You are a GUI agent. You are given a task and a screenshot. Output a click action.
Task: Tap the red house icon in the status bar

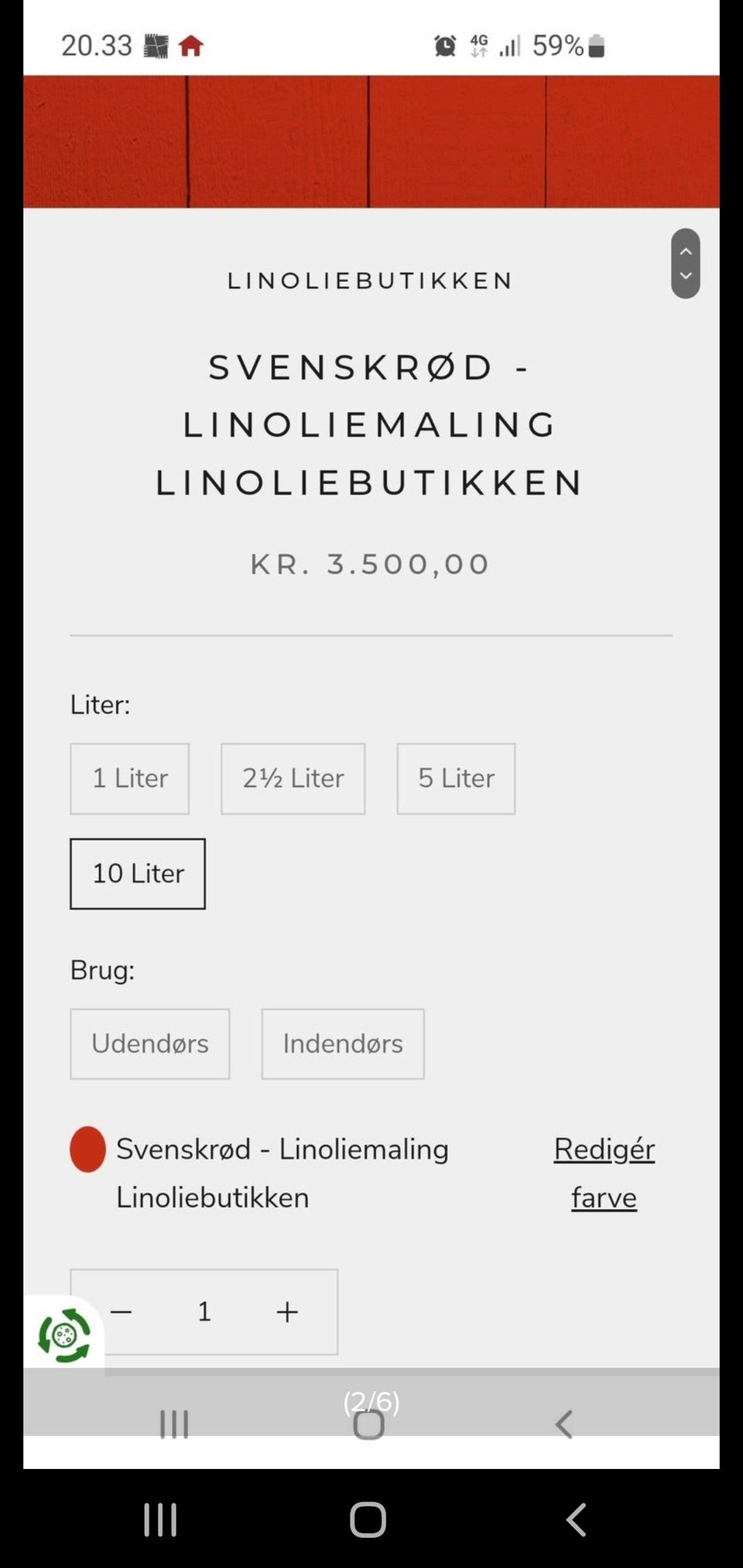[x=190, y=46]
